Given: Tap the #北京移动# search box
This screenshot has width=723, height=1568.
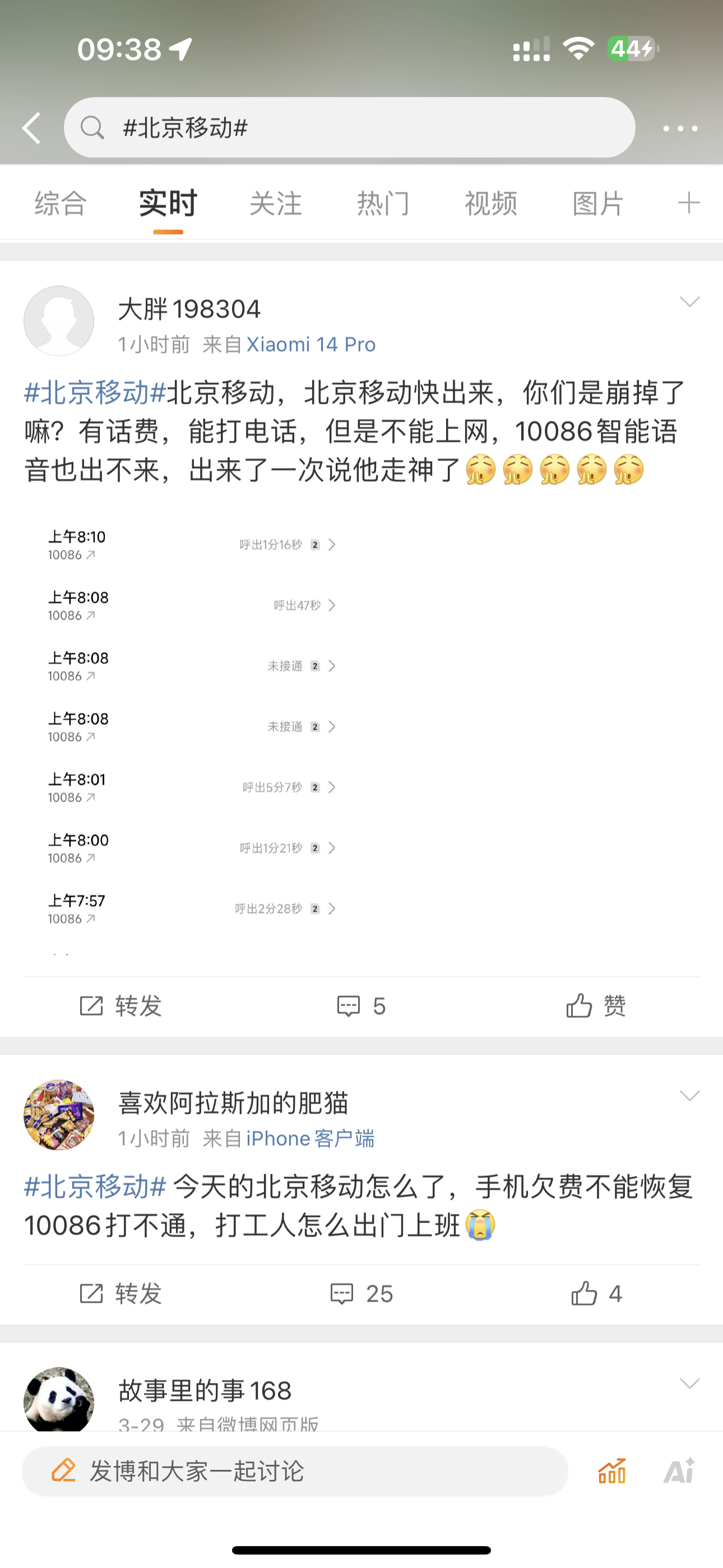Looking at the screenshot, I should tap(349, 128).
